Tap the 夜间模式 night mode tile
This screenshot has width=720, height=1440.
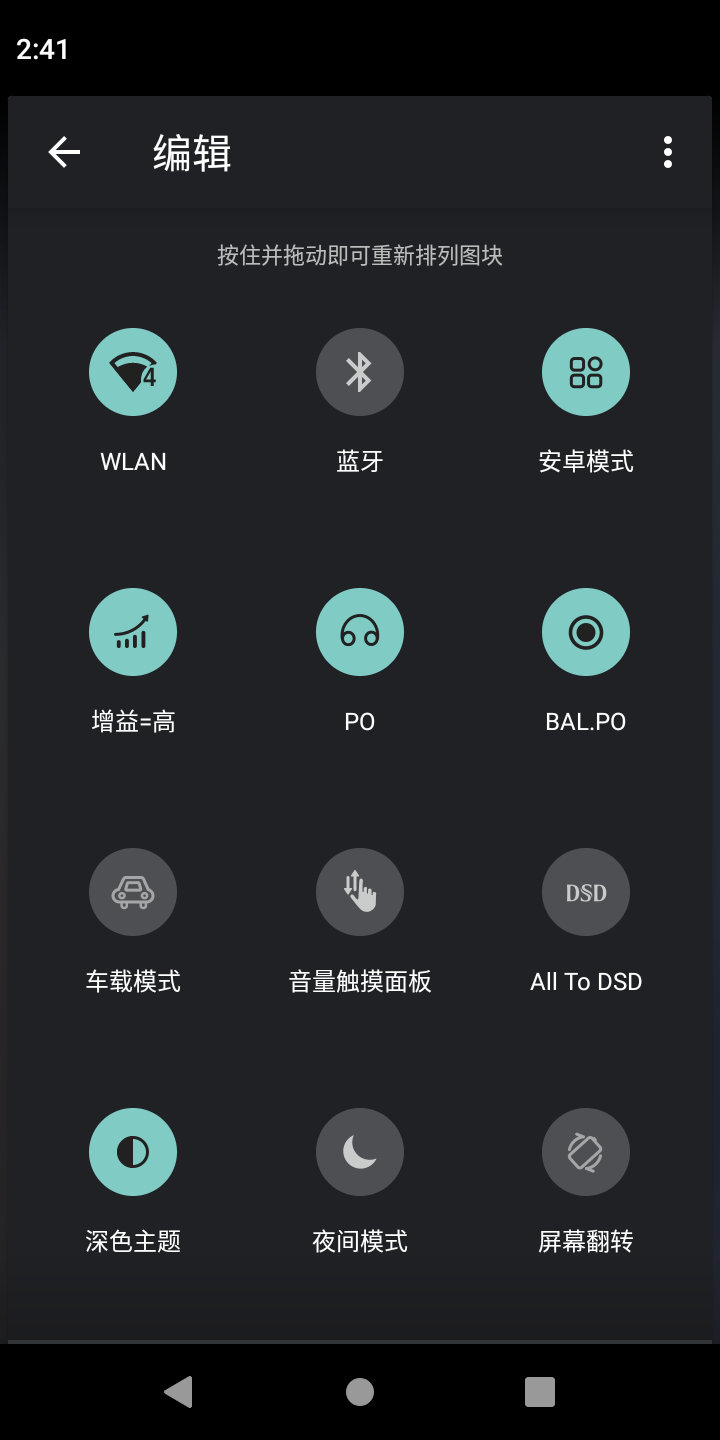pos(360,1152)
